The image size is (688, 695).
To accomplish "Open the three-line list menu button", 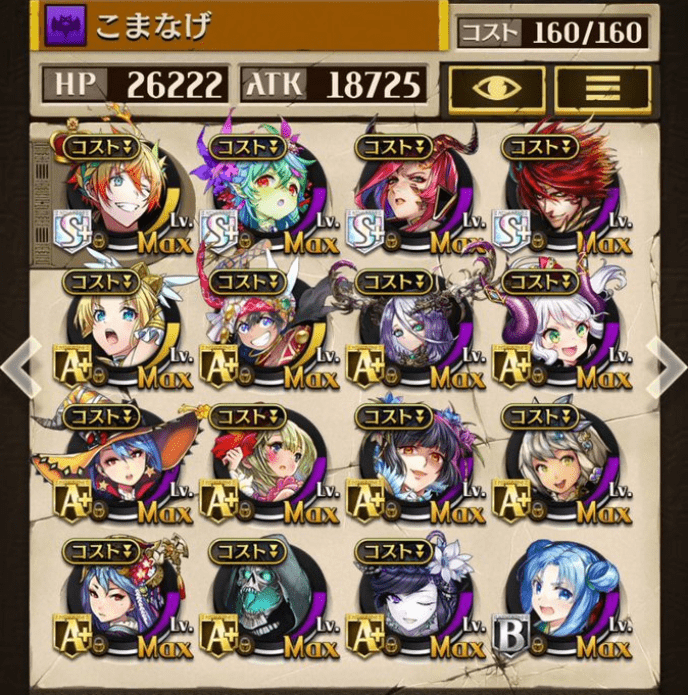I will pos(602,89).
